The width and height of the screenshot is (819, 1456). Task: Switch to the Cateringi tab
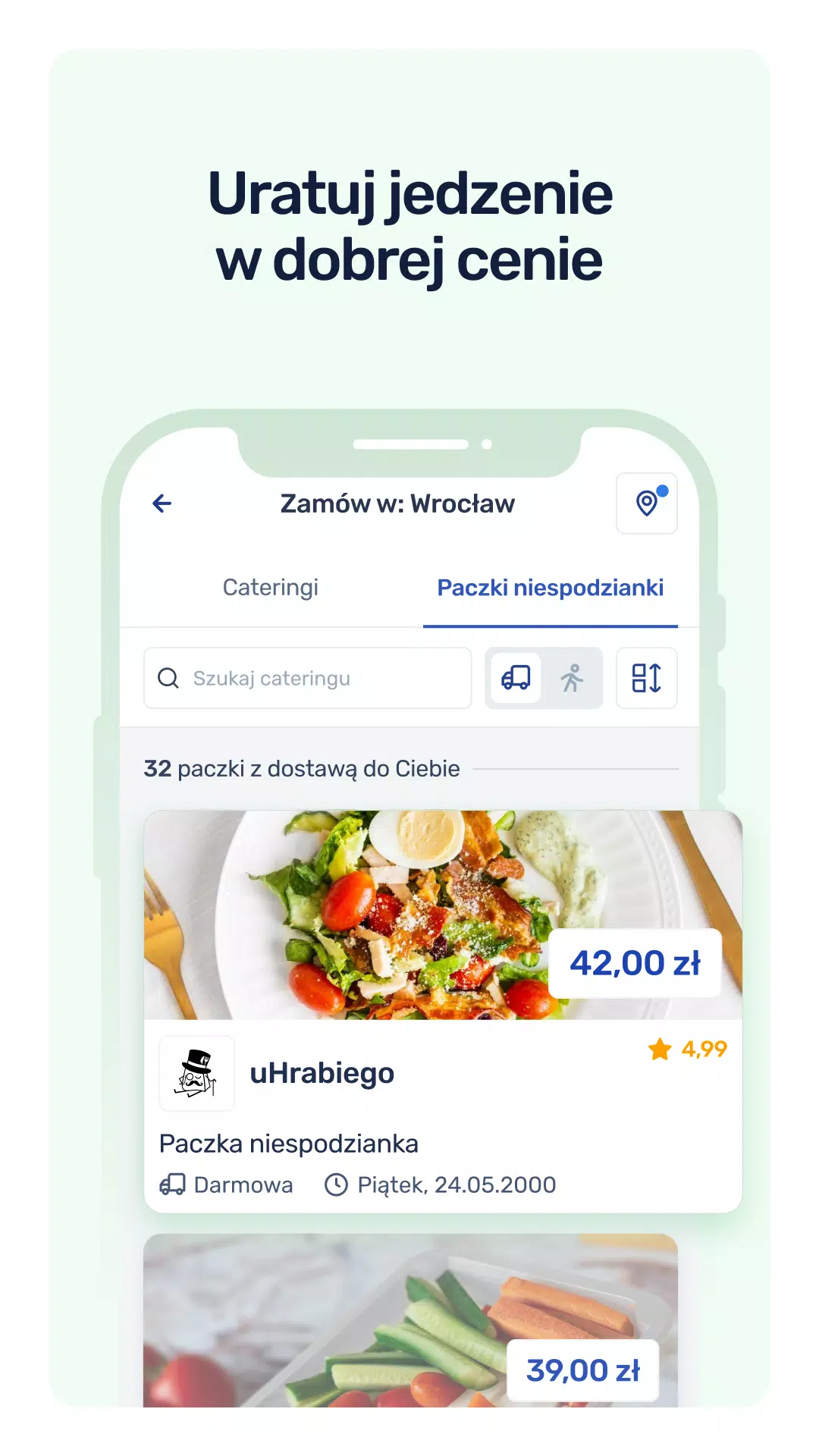[271, 588]
